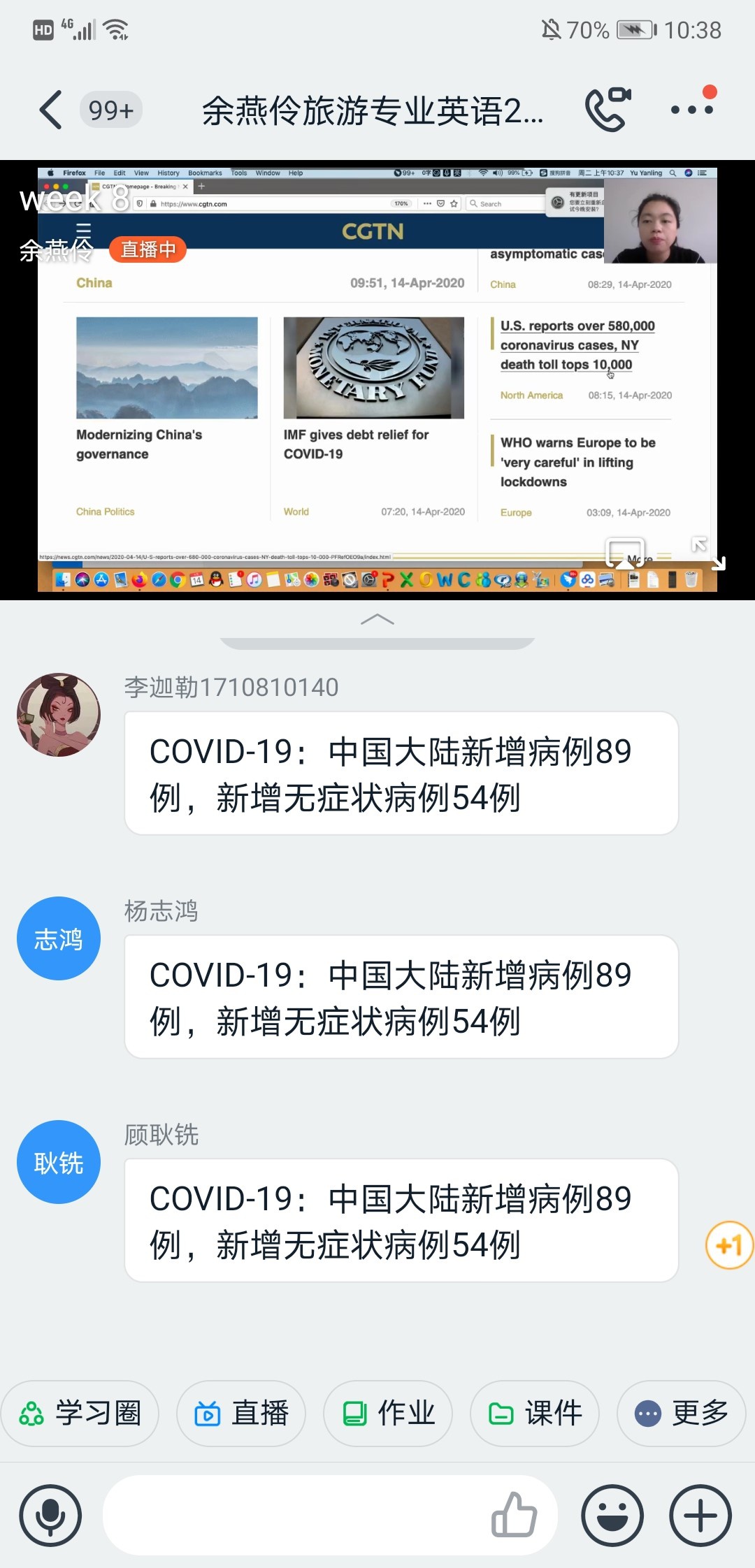The height and width of the screenshot is (1568, 755).
Task: Open the 课件 courseware section
Action: tap(535, 1413)
